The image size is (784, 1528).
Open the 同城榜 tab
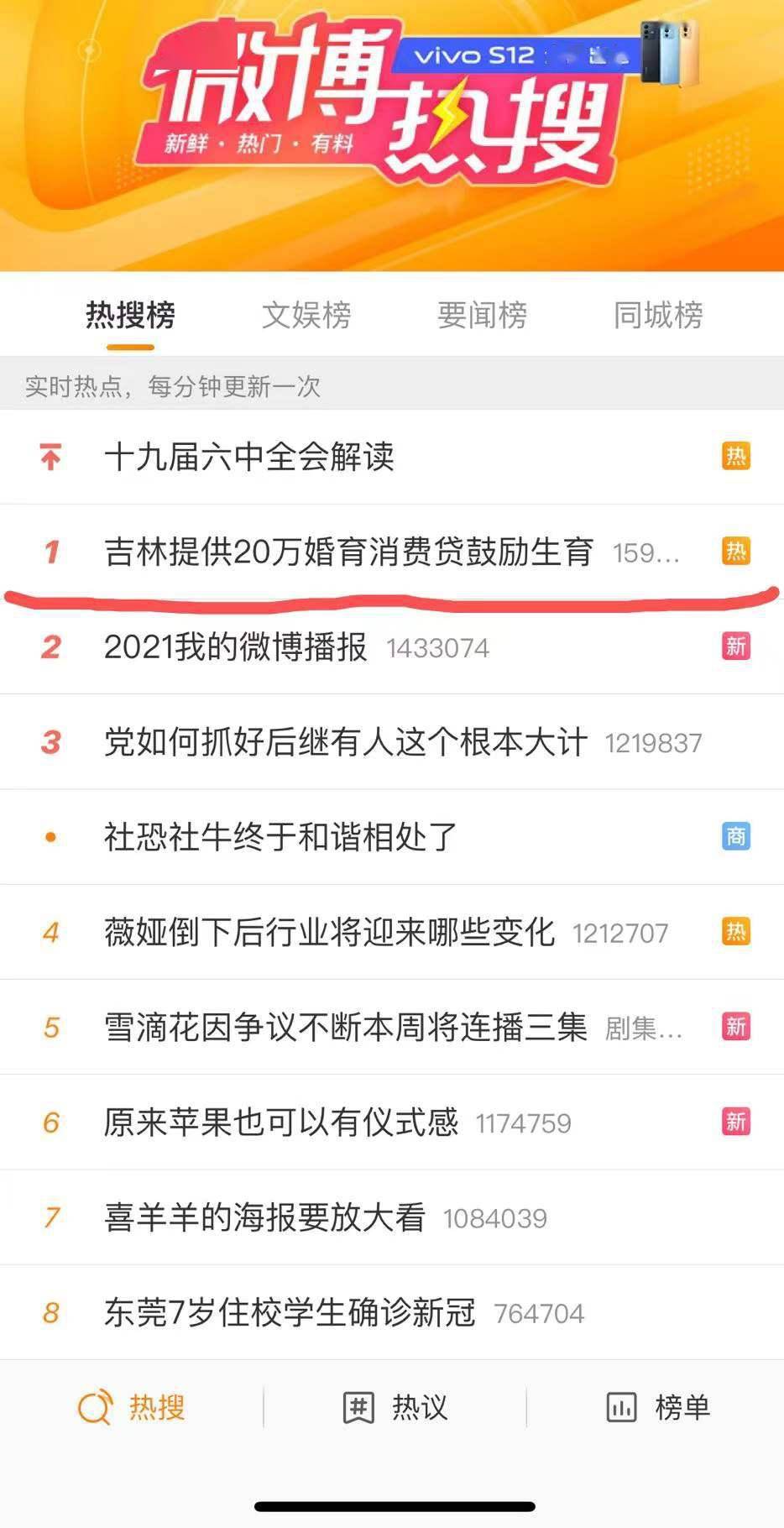tap(658, 316)
